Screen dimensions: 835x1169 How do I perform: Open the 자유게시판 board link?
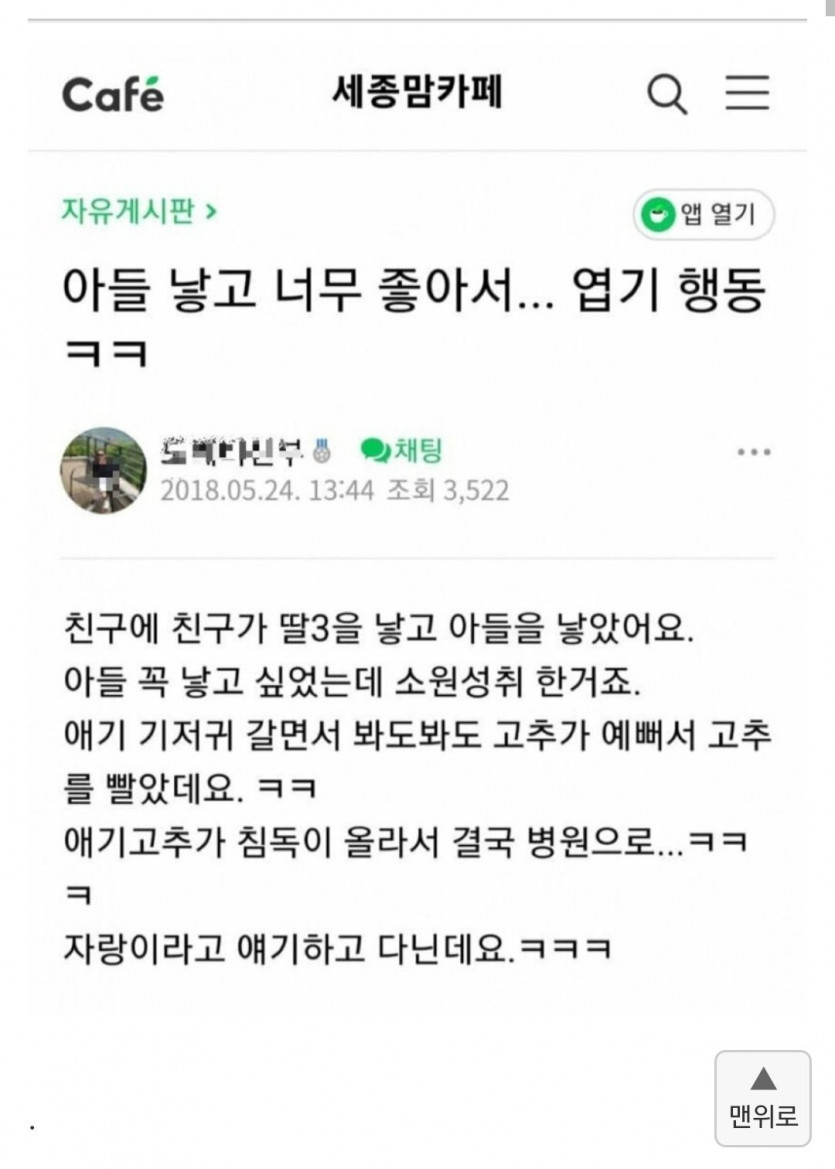(139, 212)
